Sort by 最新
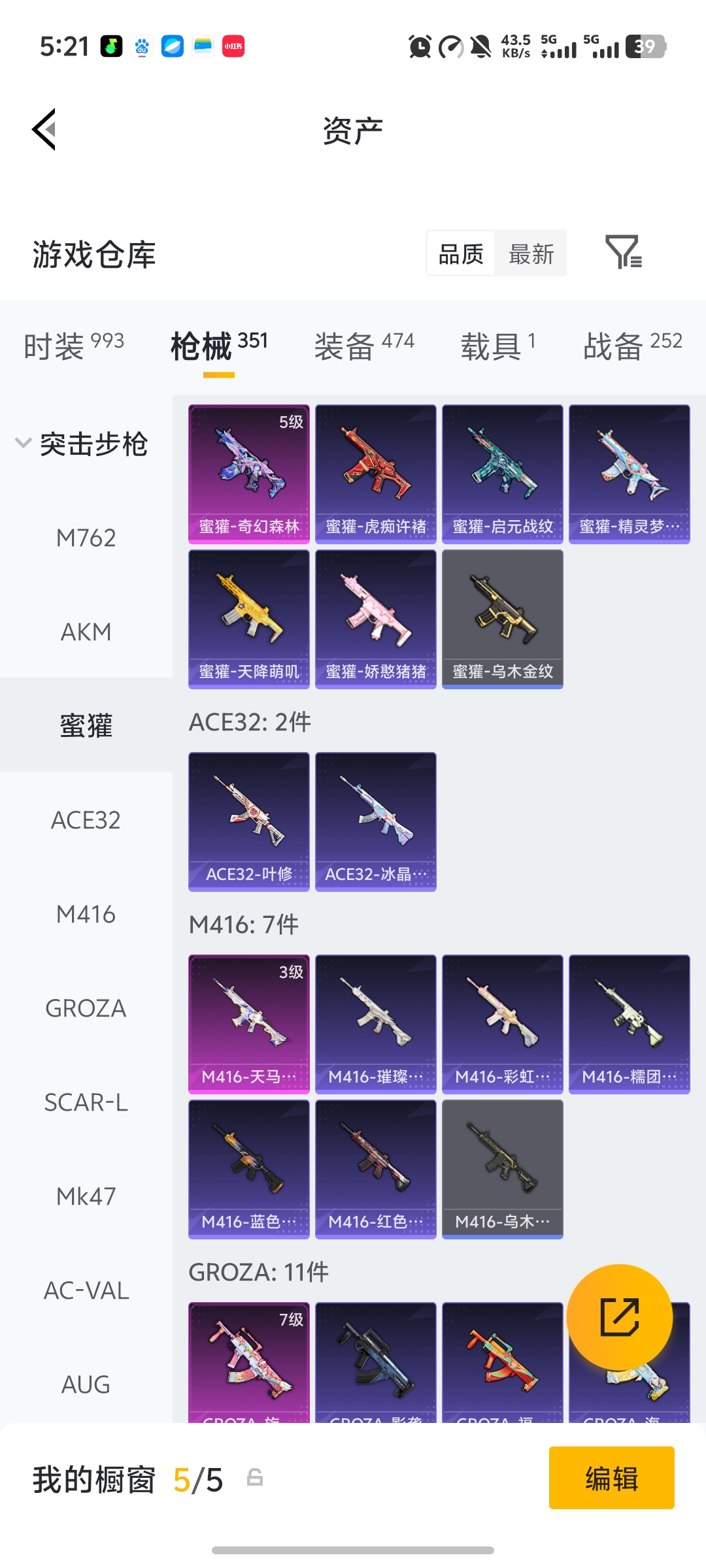Viewport: 706px width, 1568px height. point(531,254)
